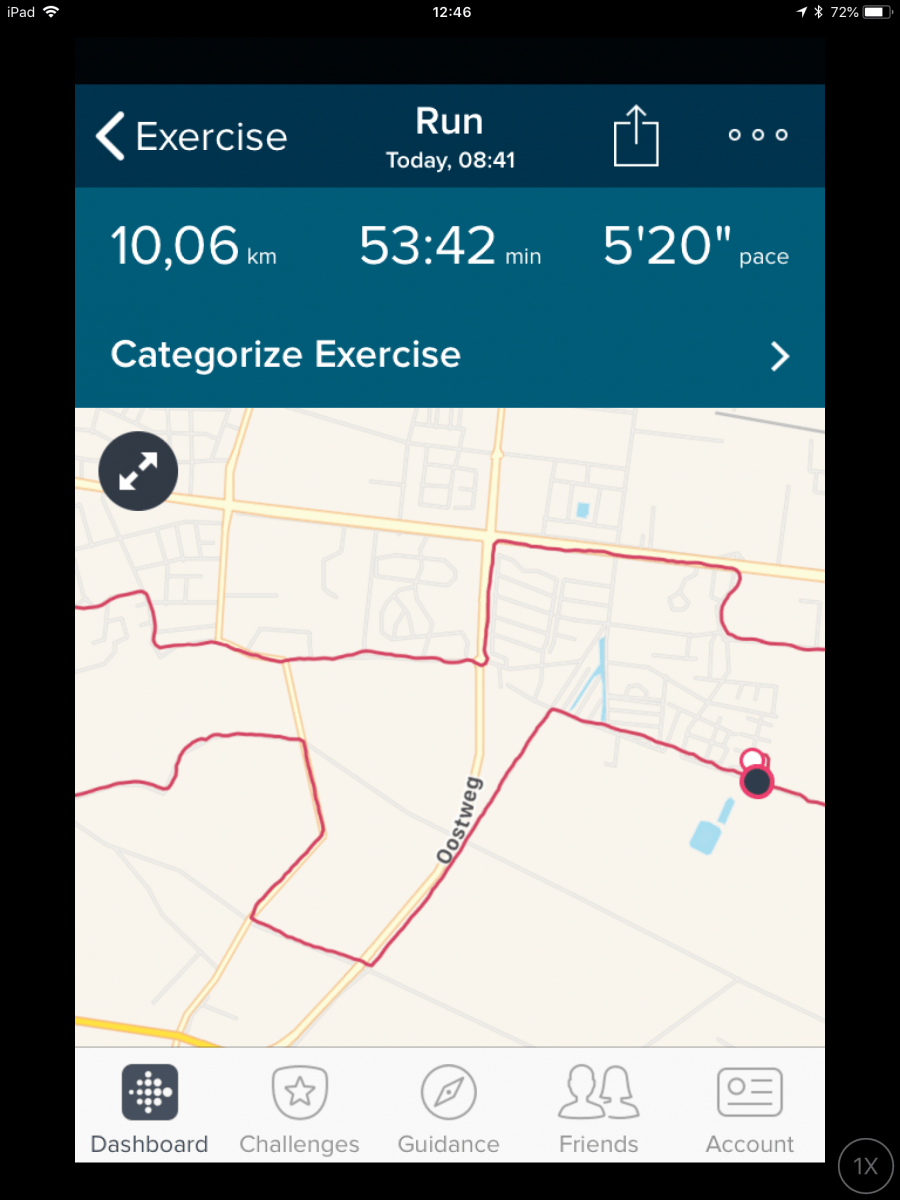Image resolution: width=900 pixels, height=1200 pixels.
Task: Open the three-dot overflow menu
Action: click(x=757, y=135)
